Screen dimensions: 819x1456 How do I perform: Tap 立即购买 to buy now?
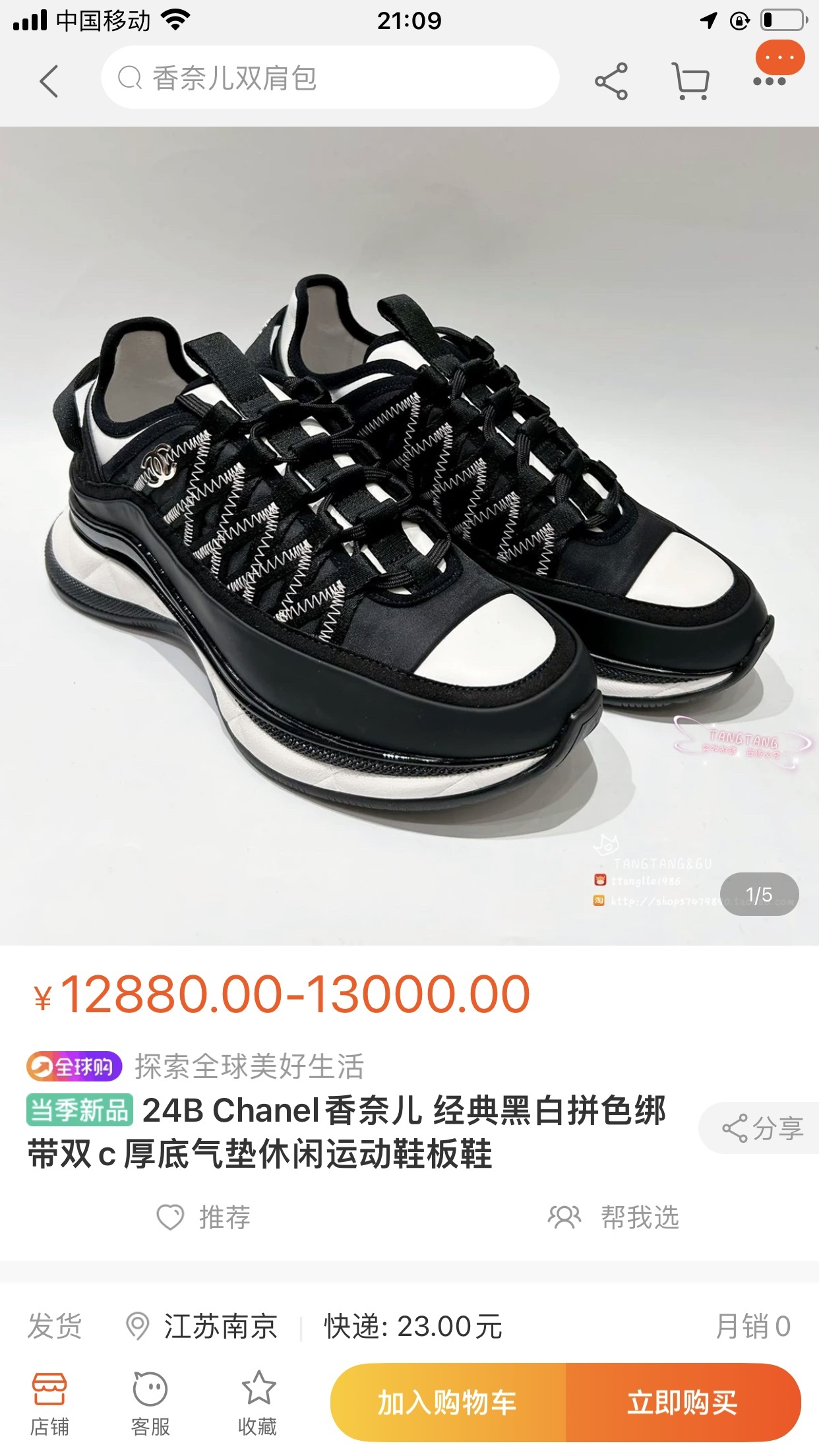coord(682,1402)
